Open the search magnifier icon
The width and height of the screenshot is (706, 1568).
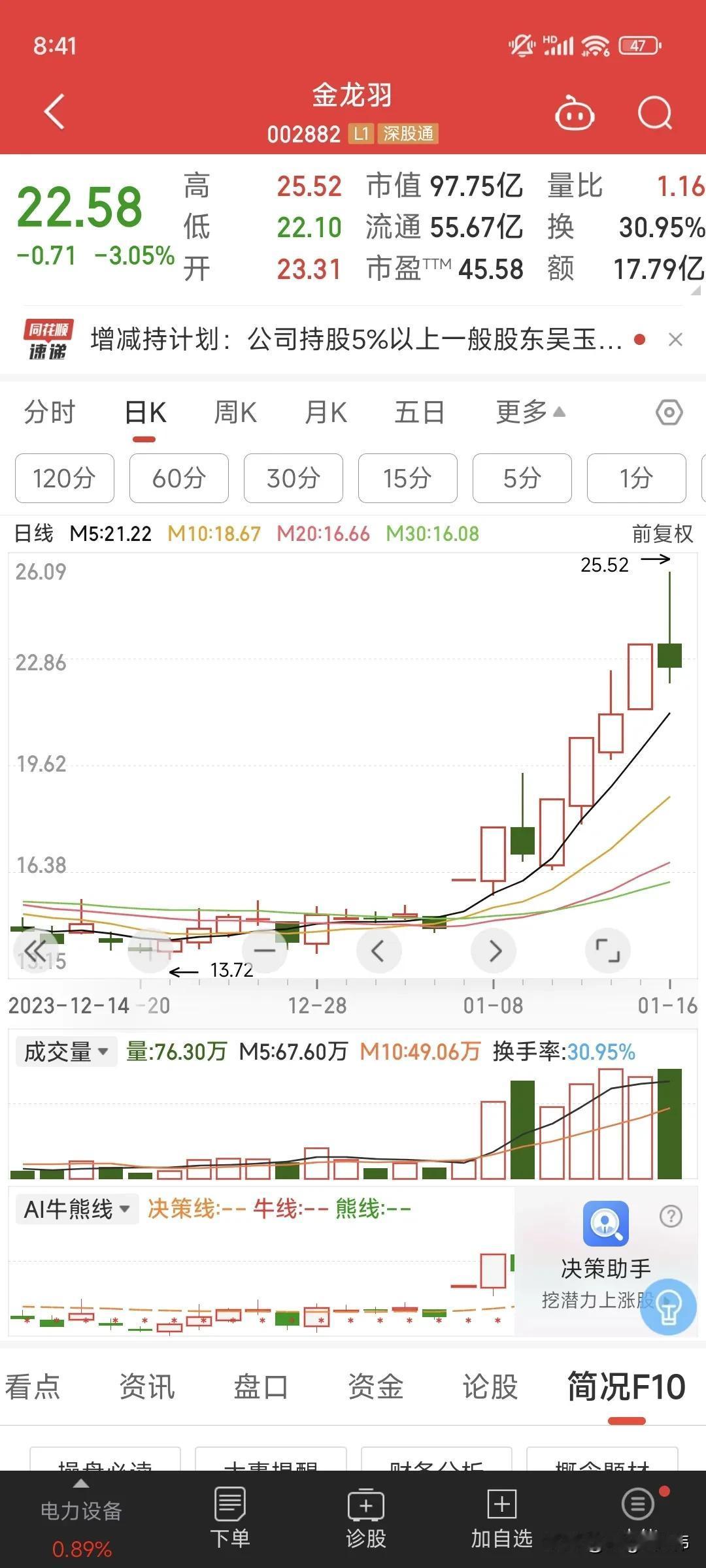[655, 113]
